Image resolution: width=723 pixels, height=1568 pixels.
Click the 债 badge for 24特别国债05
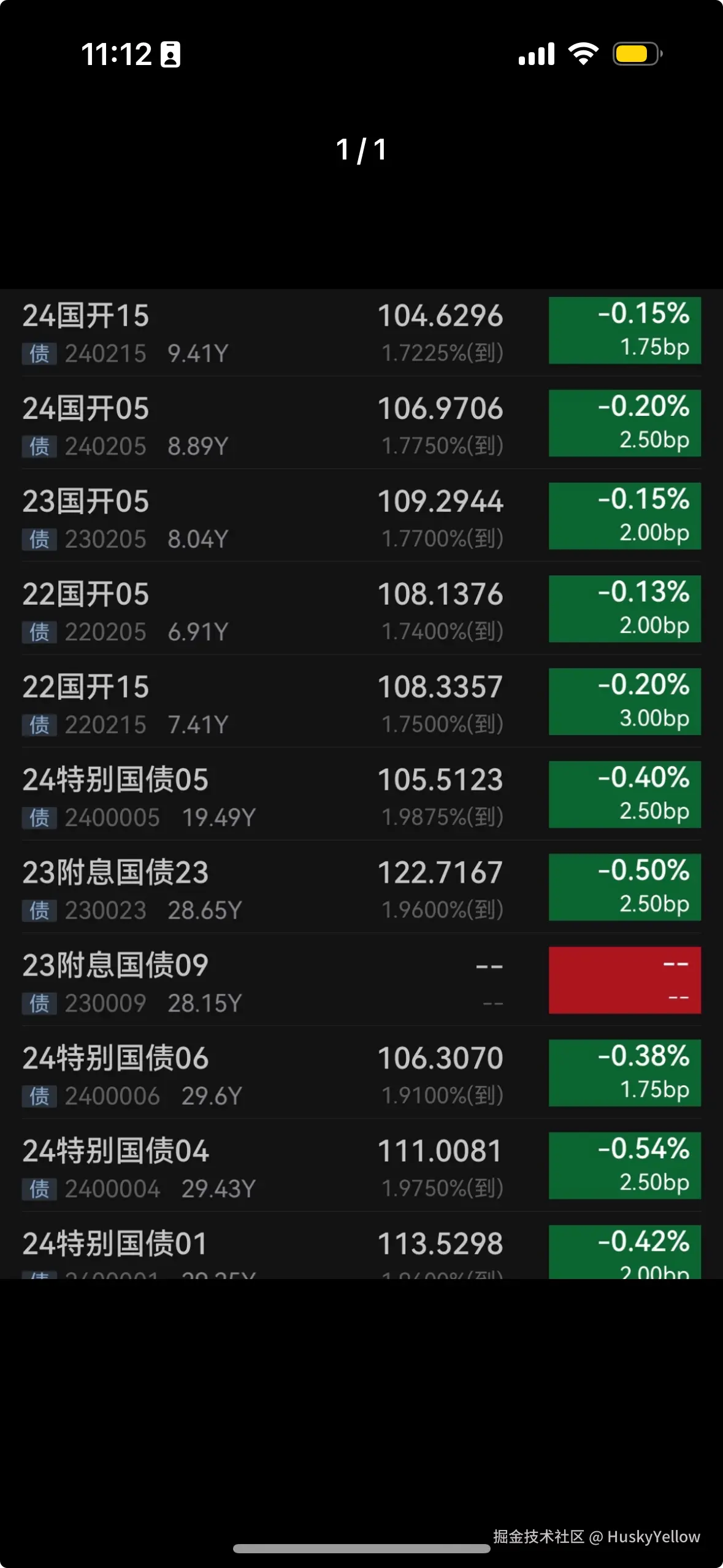(38, 818)
